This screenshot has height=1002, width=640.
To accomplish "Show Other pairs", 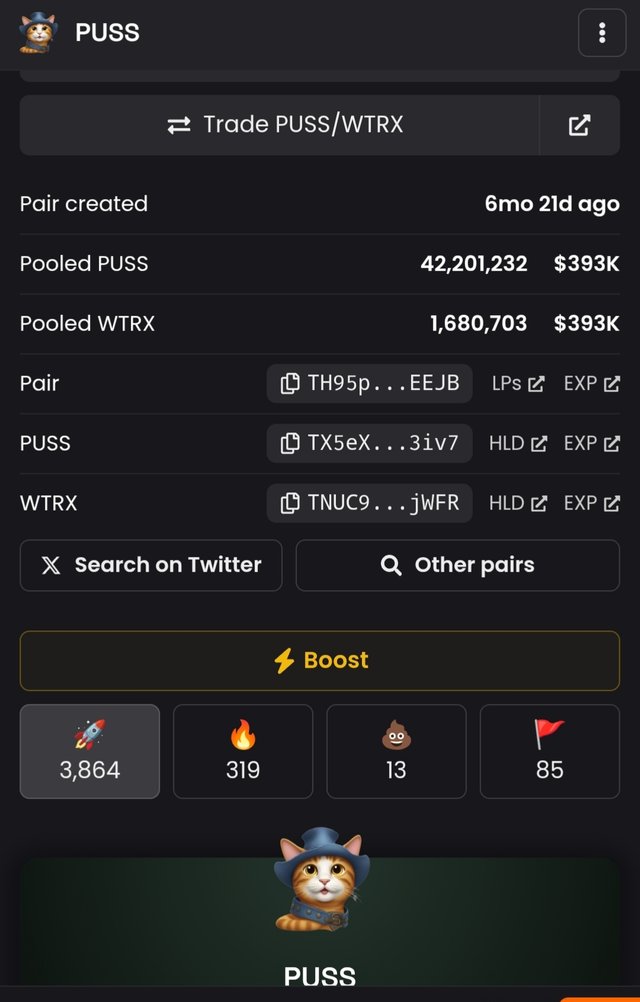I will pos(457,565).
